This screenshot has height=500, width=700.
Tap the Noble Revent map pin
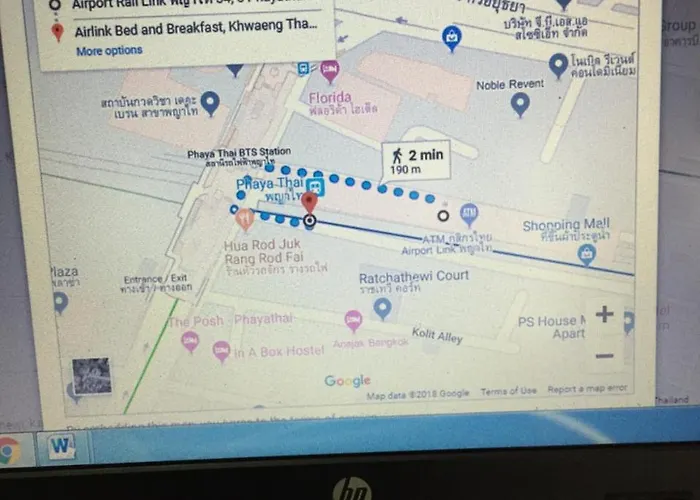pos(519,102)
